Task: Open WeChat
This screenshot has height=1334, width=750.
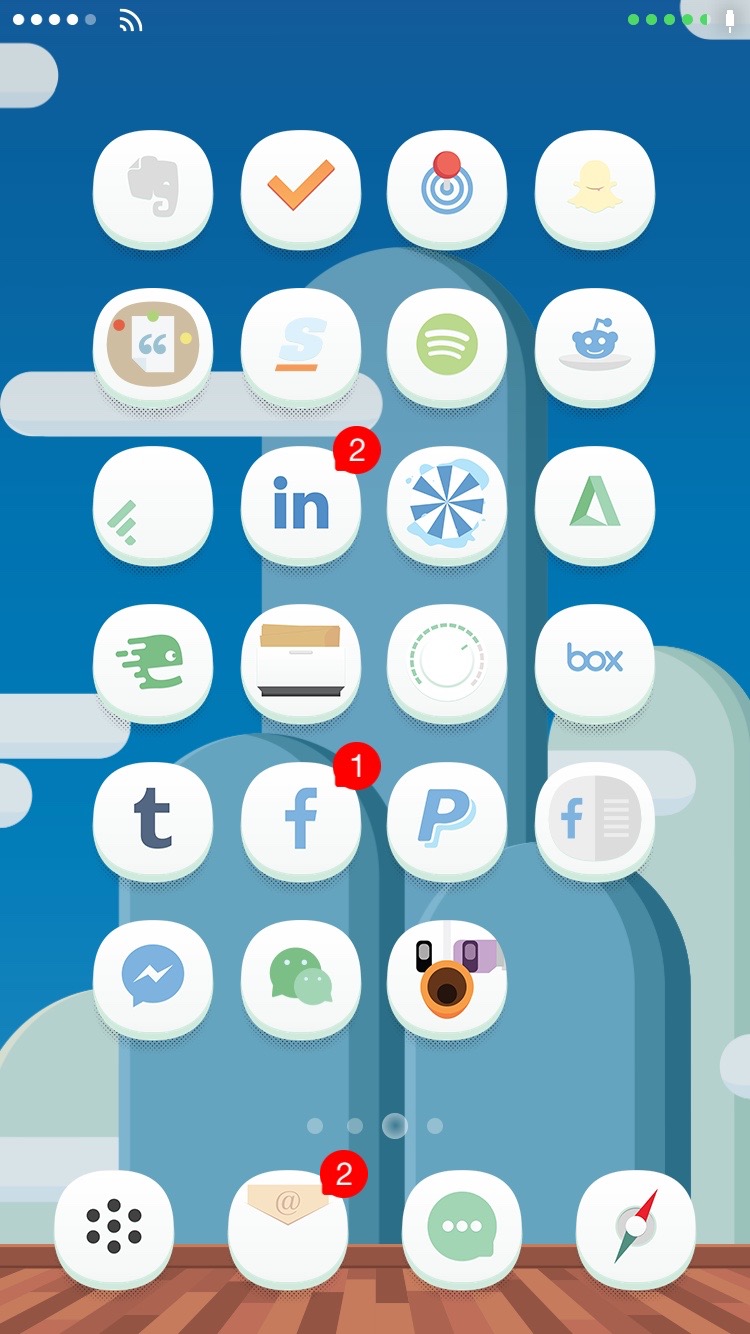Action: click(x=301, y=977)
